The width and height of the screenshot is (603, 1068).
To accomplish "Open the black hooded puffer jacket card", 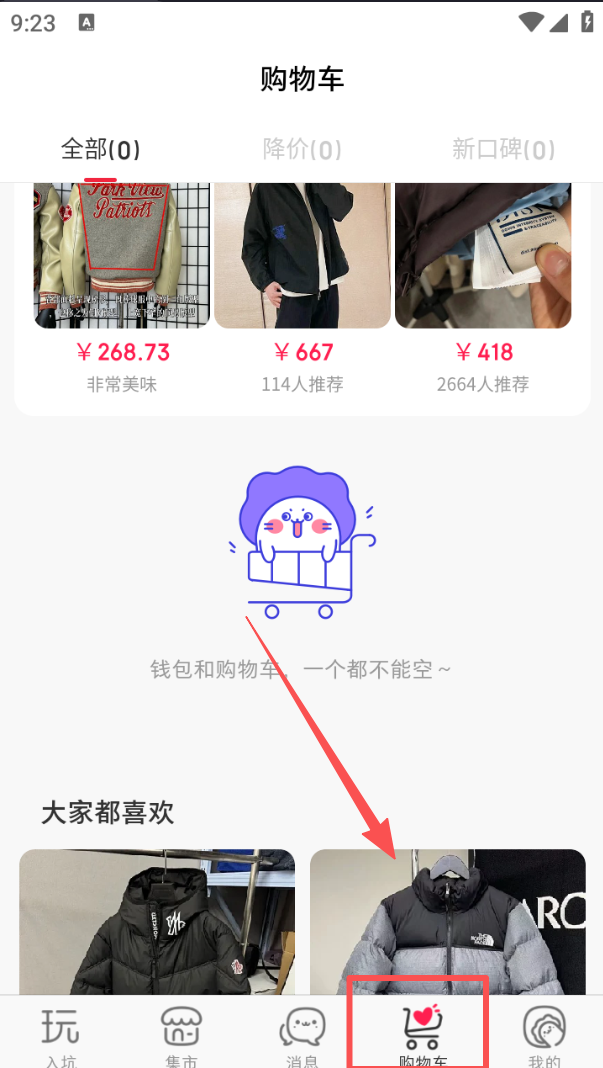I will [x=157, y=922].
